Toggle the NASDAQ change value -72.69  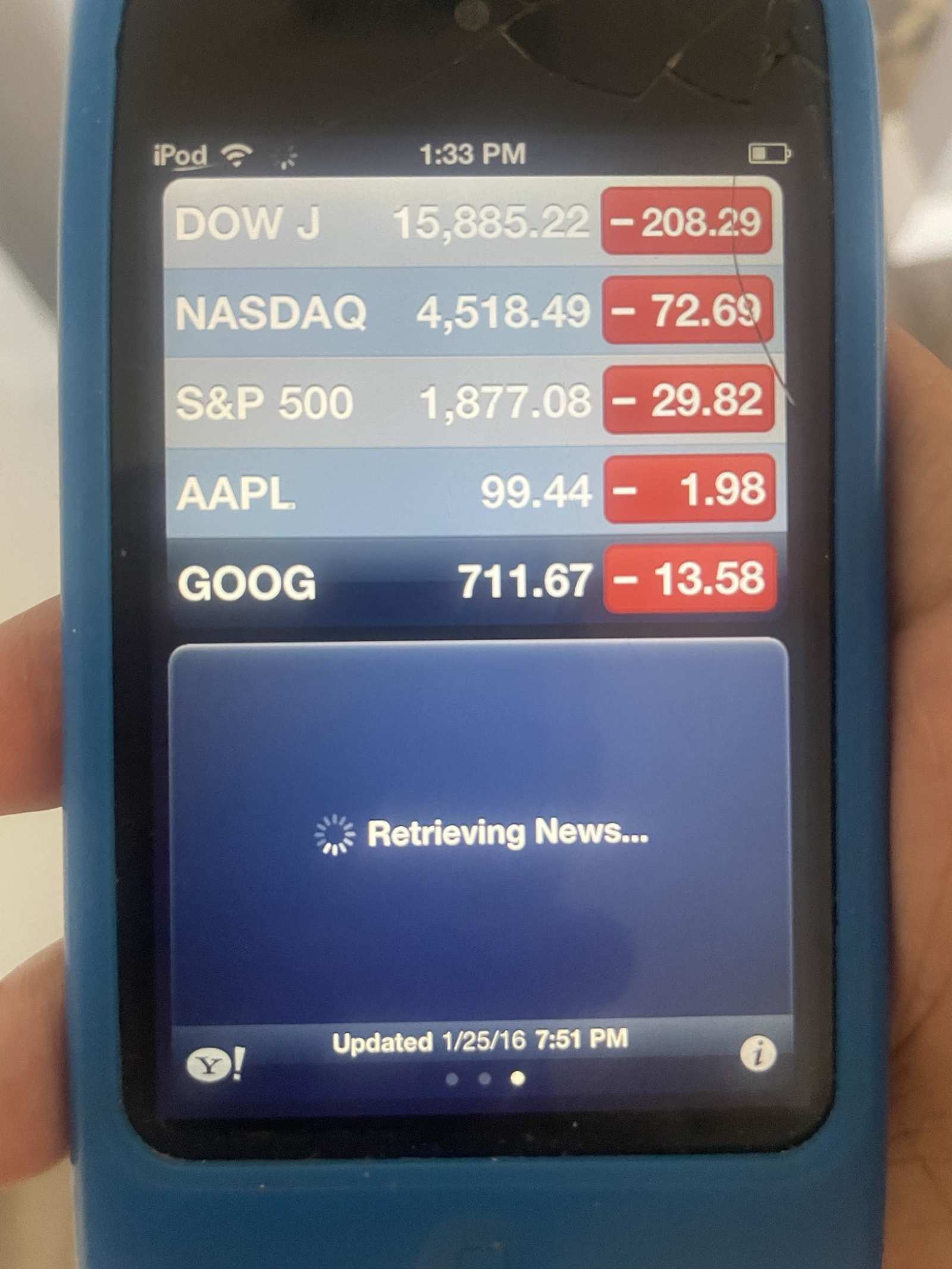(x=688, y=311)
